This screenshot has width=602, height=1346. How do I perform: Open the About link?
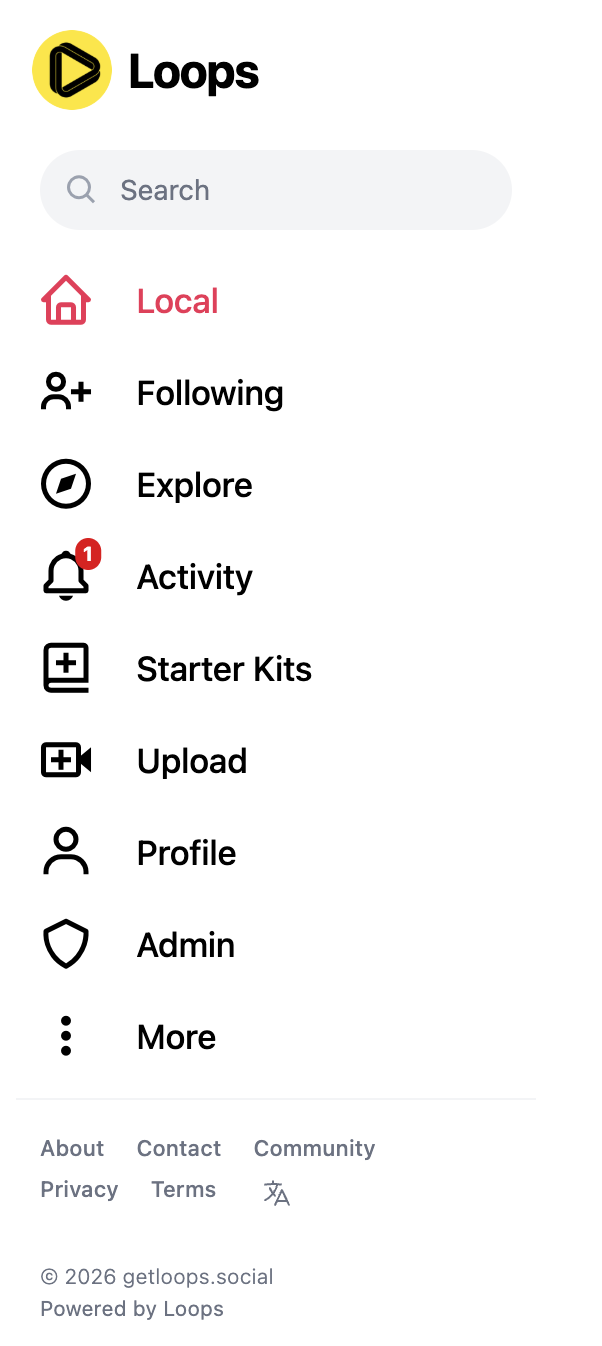click(72, 1148)
